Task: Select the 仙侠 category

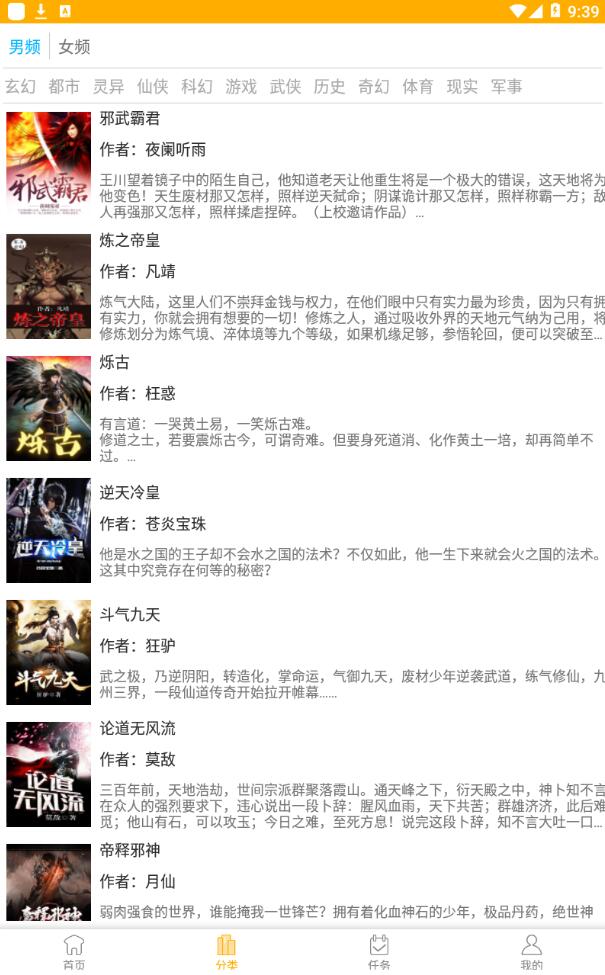Action: pyautogui.click(x=152, y=87)
